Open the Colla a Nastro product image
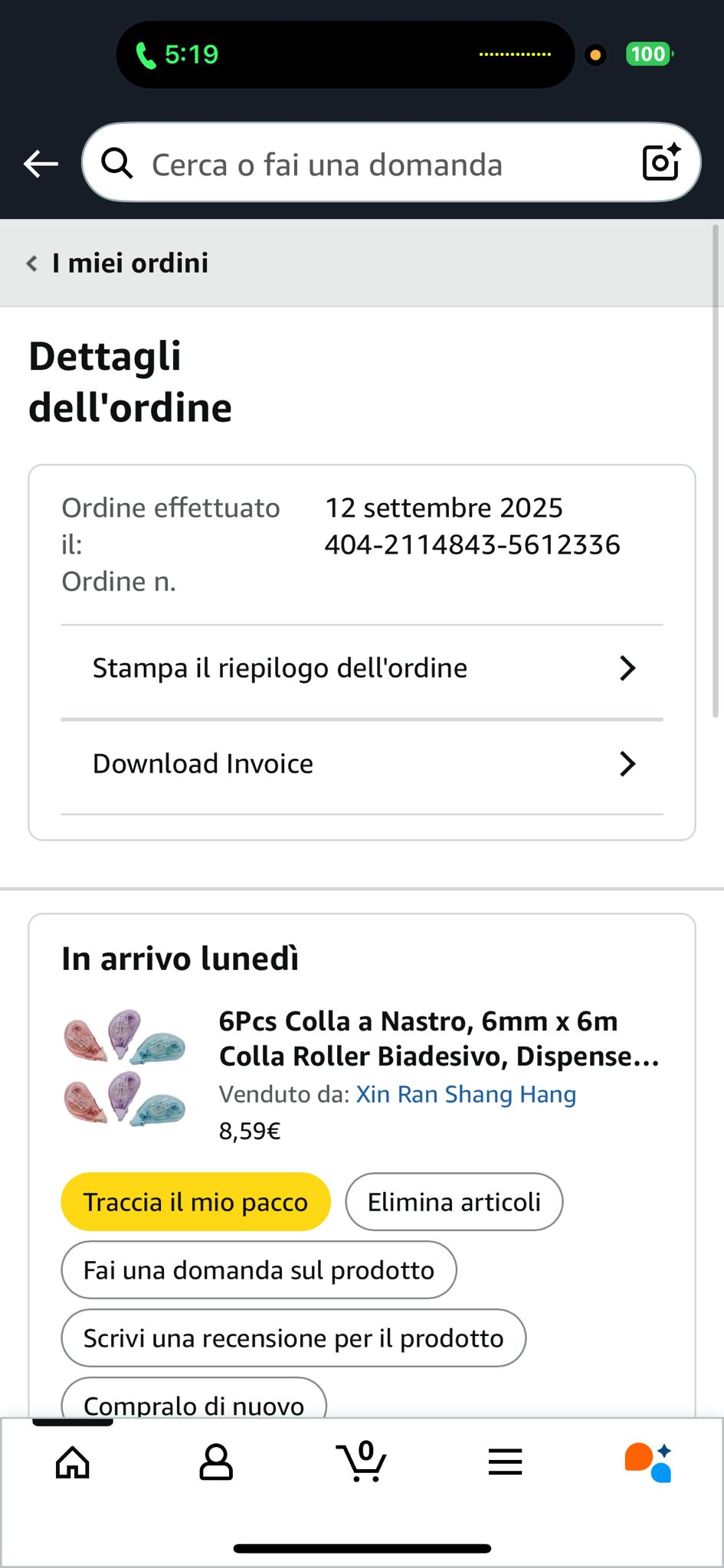724x1568 pixels. point(124,1067)
